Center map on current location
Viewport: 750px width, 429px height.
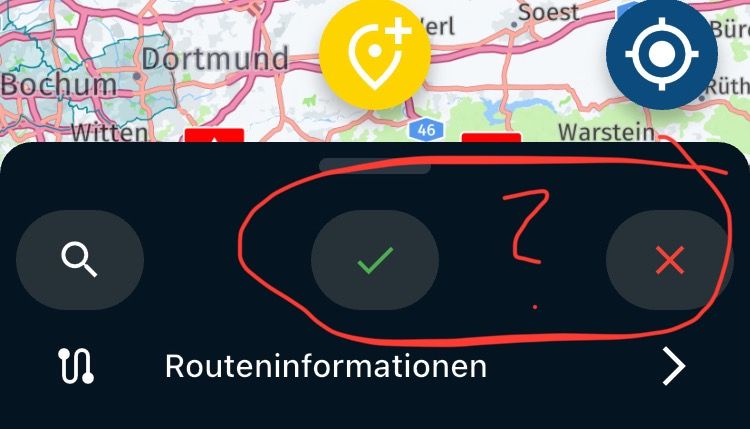tap(661, 55)
